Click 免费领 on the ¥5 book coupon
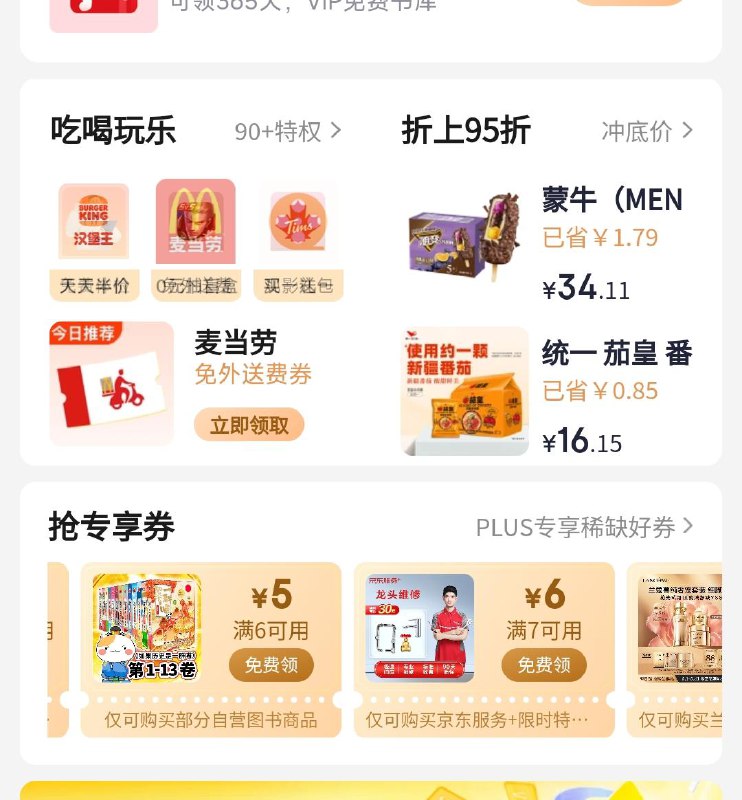Viewport: 742px width, 800px height. click(272, 665)
